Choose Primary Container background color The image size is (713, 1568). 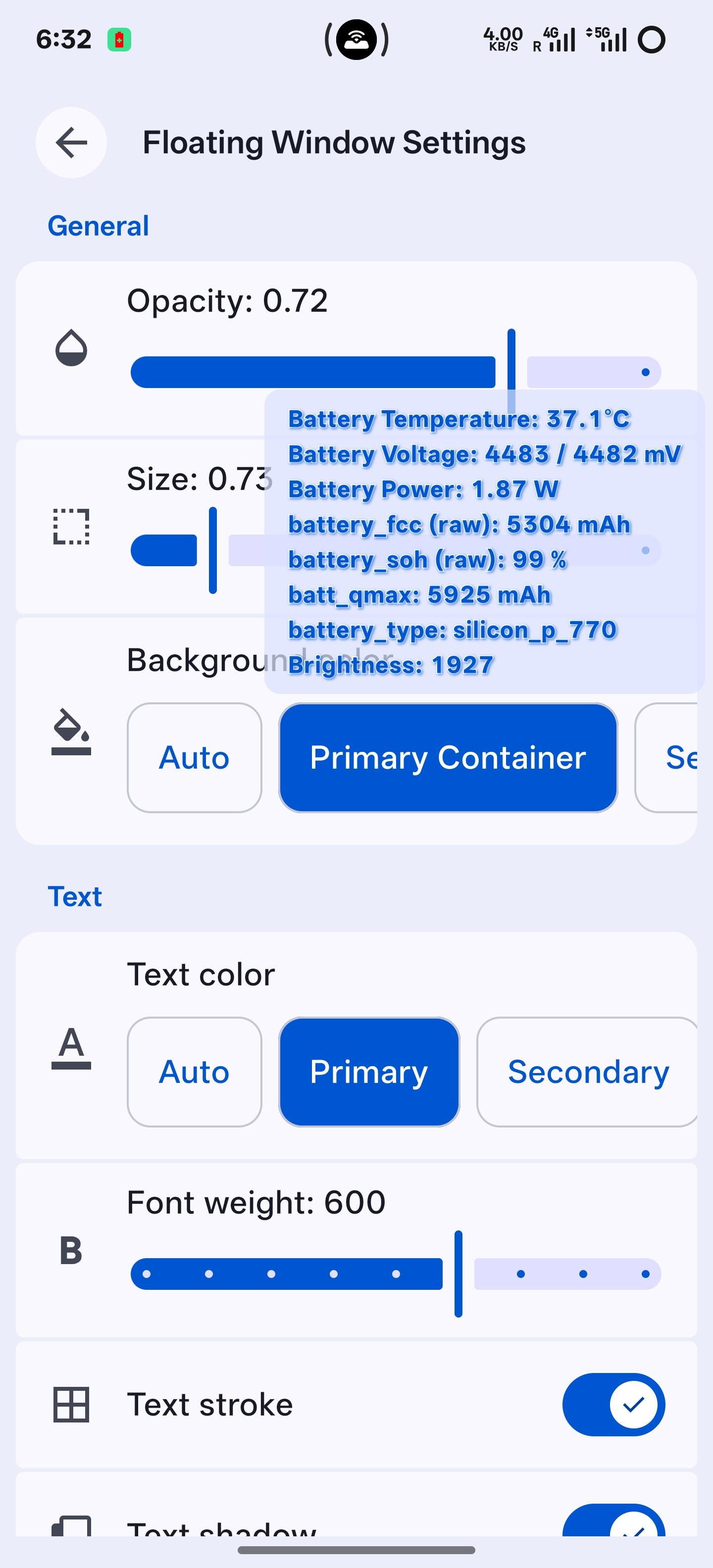(x=448, y=758)
